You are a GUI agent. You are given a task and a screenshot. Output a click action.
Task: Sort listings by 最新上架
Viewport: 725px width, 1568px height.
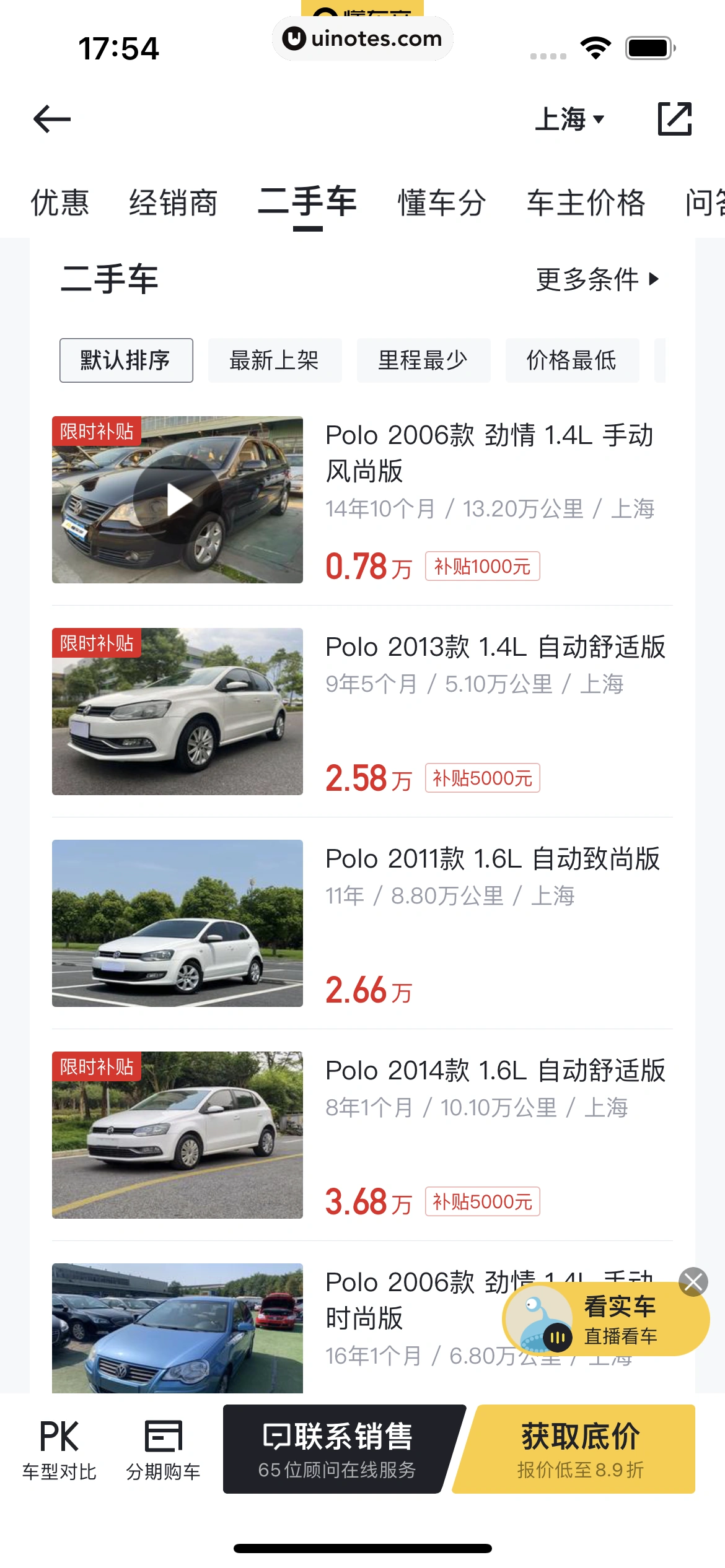pos(275,360)
